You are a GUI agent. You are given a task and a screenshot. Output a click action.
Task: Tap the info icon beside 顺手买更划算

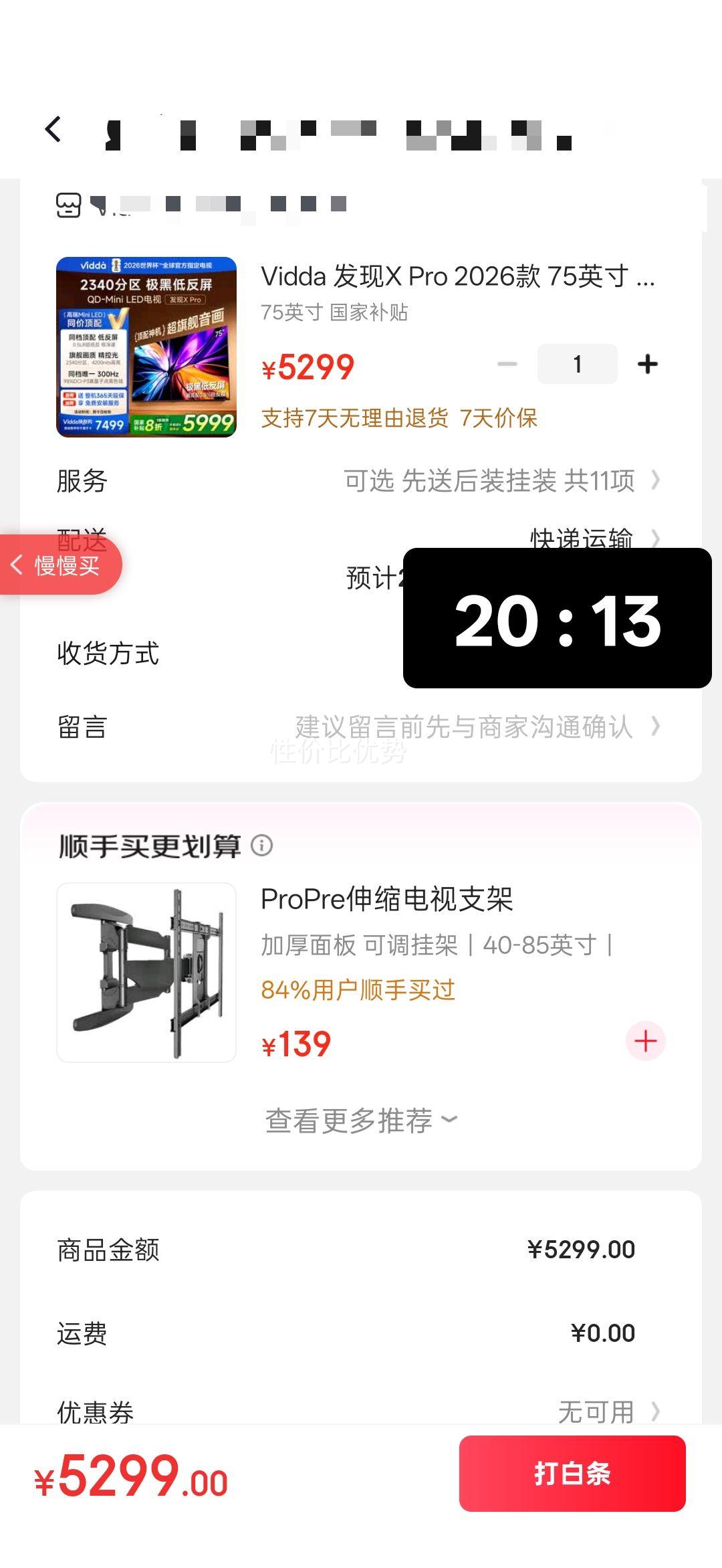[x=262, y=844]
